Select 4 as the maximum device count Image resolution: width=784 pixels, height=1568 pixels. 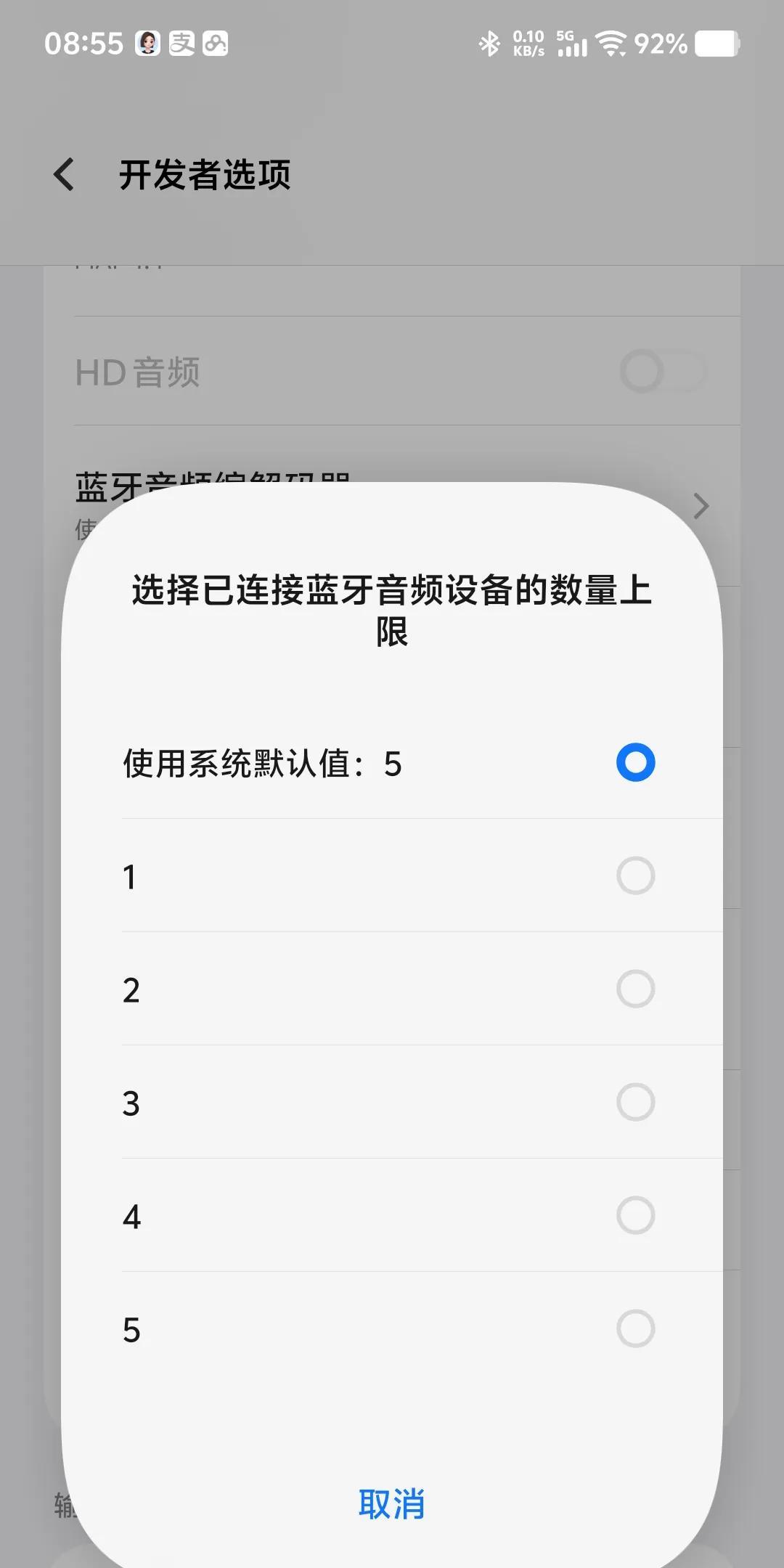[x=392, y=1215]
